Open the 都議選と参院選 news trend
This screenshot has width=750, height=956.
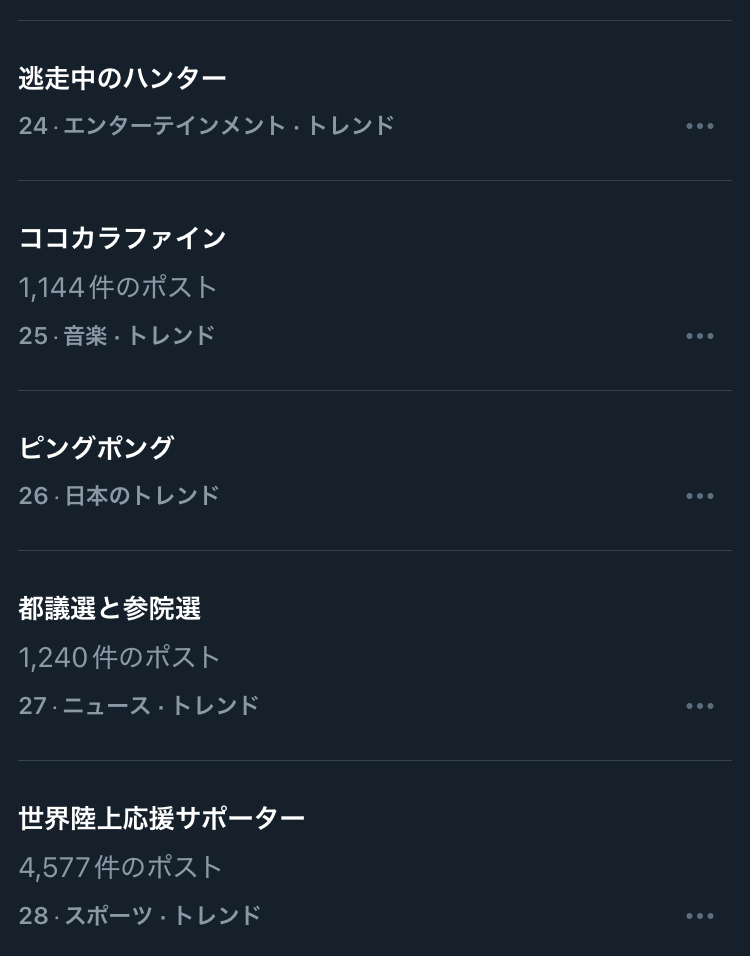[110, 608]
